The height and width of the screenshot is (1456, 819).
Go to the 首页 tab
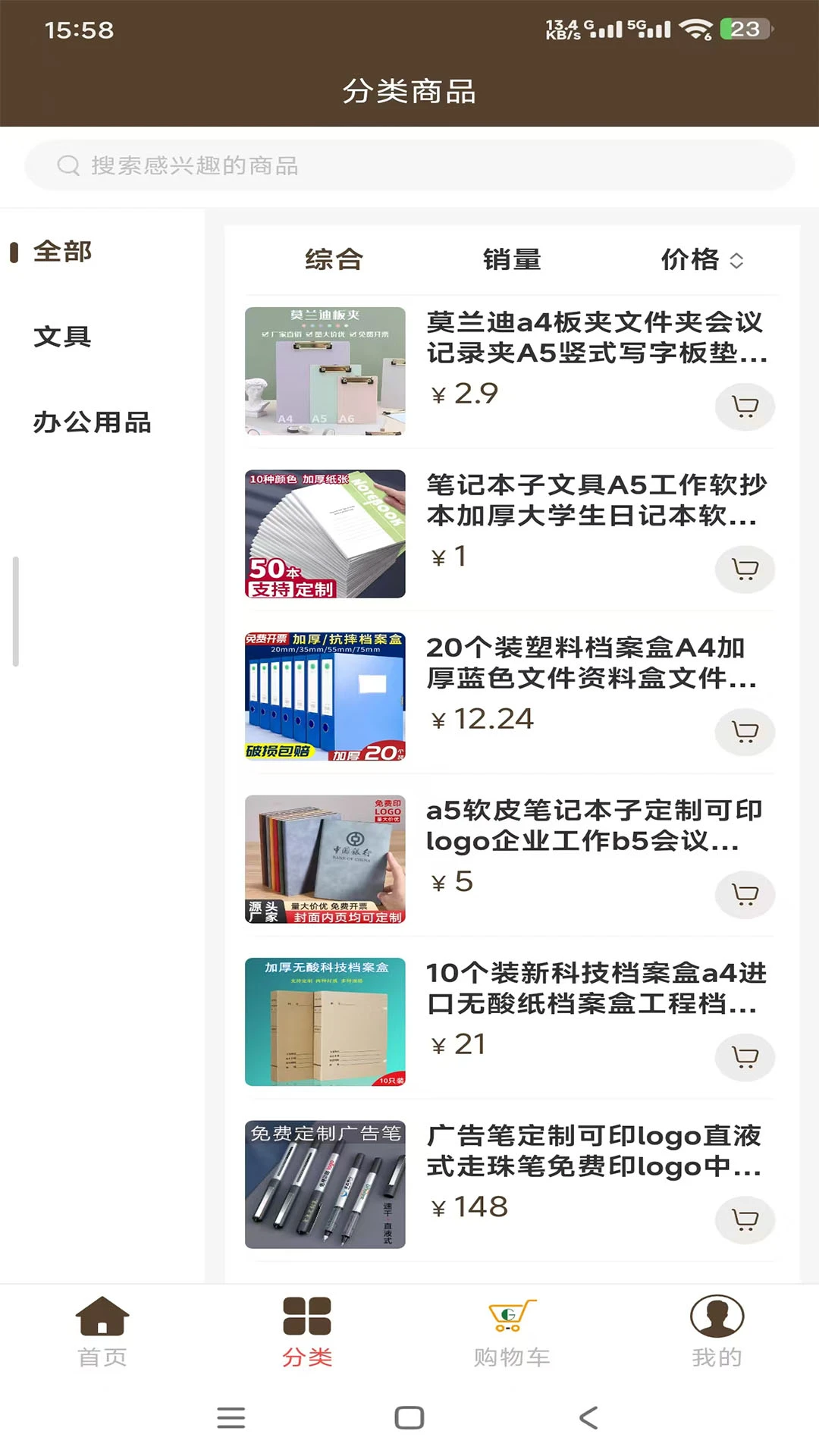click(x=102, y=1331)
